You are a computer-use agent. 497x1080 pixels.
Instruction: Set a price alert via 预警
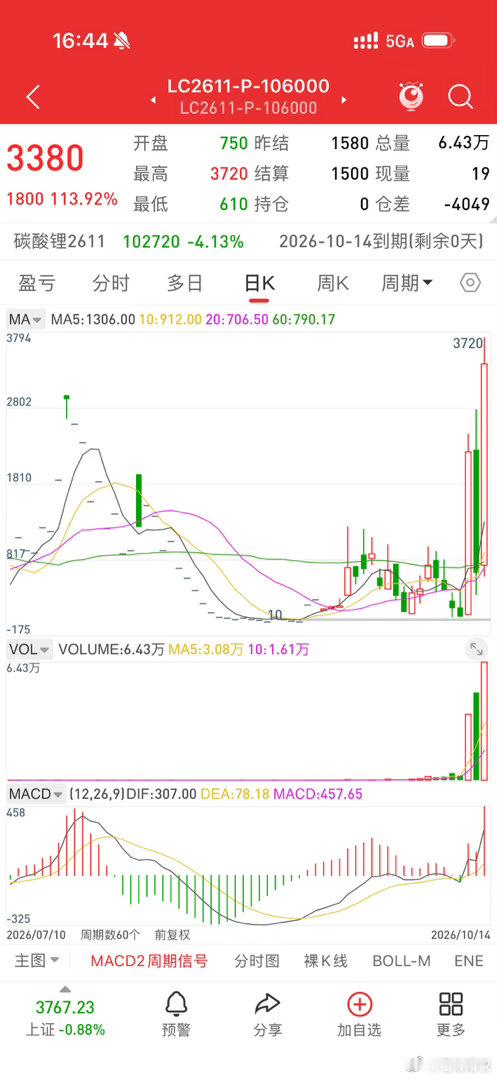pyautogui.click(x=177, y=1014)
